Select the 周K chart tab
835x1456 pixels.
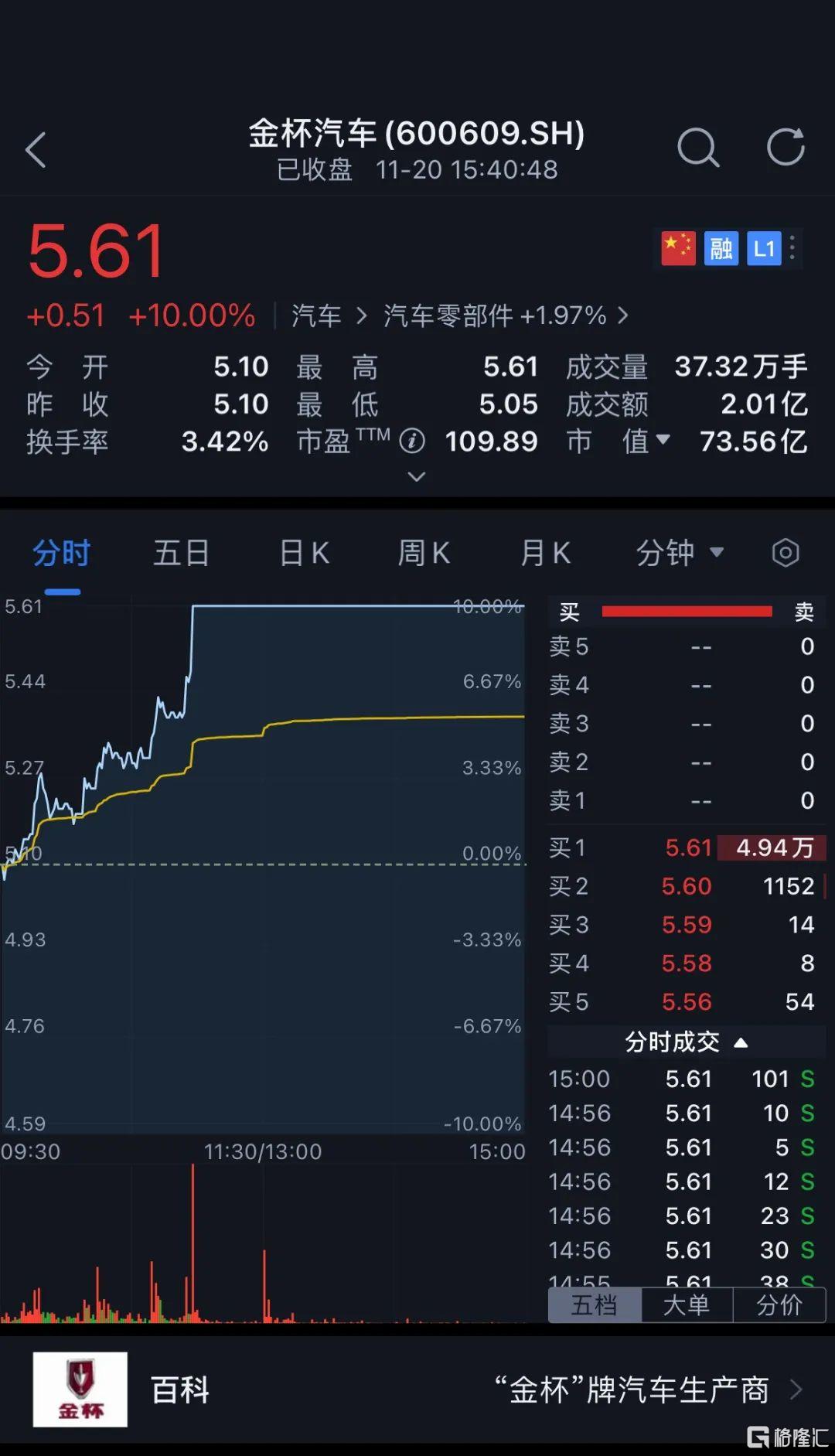pyautogui.click(x=423, y=553)
